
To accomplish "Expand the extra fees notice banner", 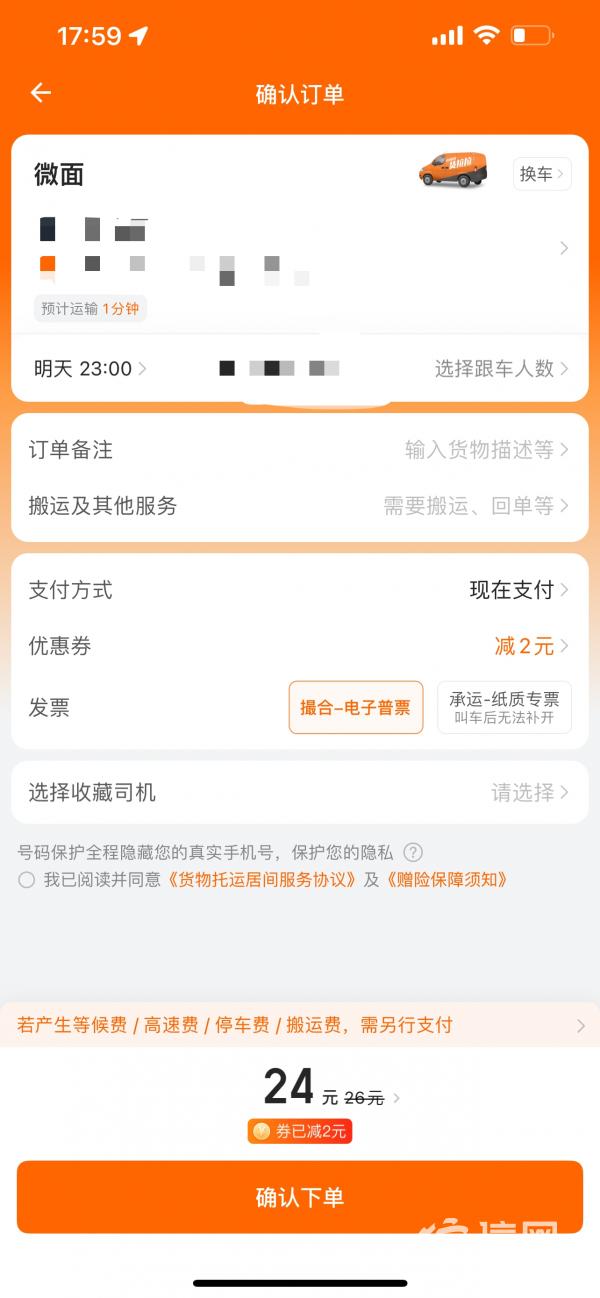I will click(580, 1026).
